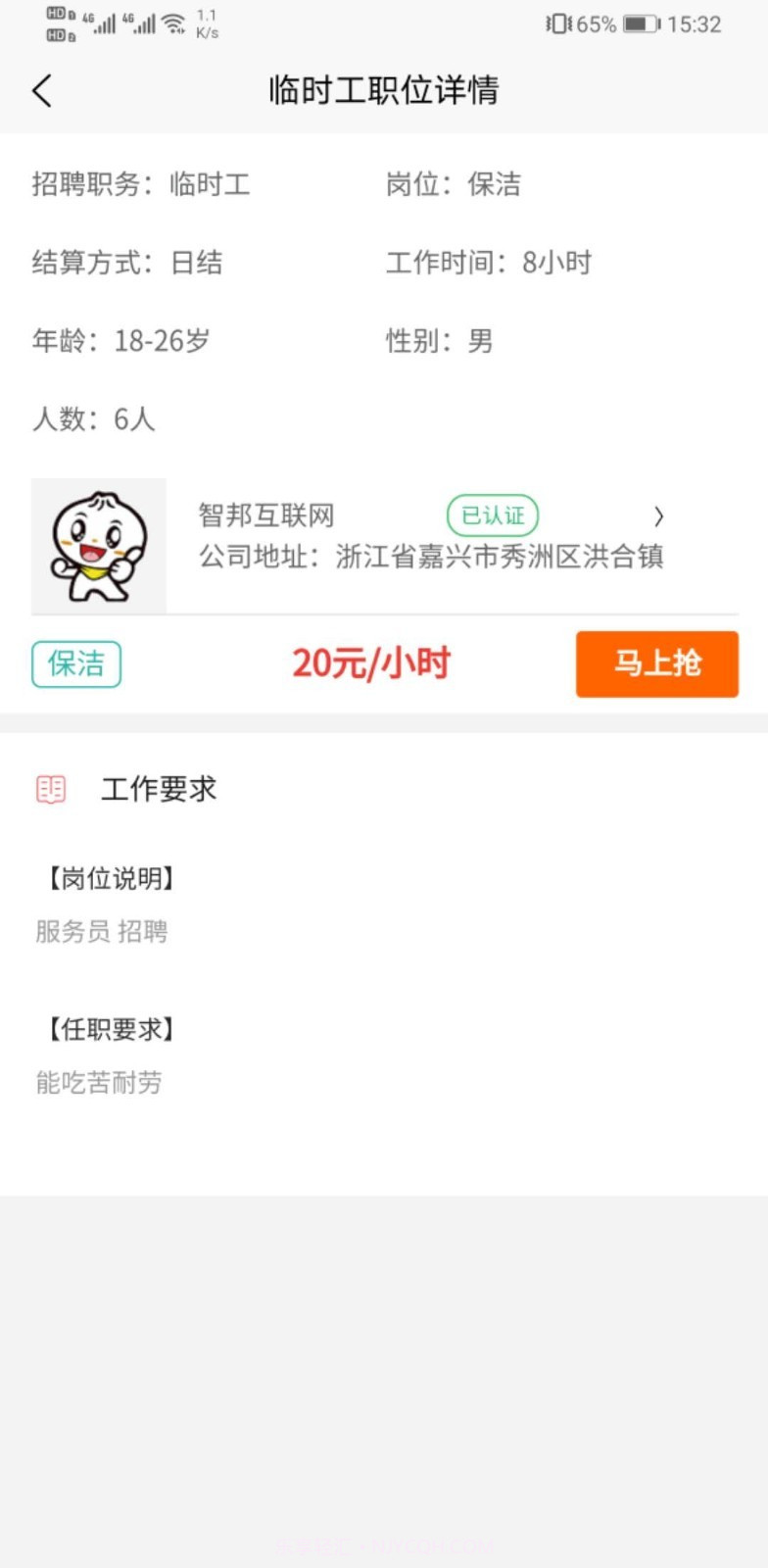Screen dimensions: 768x1568
Task: Select the 保洁 category tag
Action: click(x=75, y=663)
